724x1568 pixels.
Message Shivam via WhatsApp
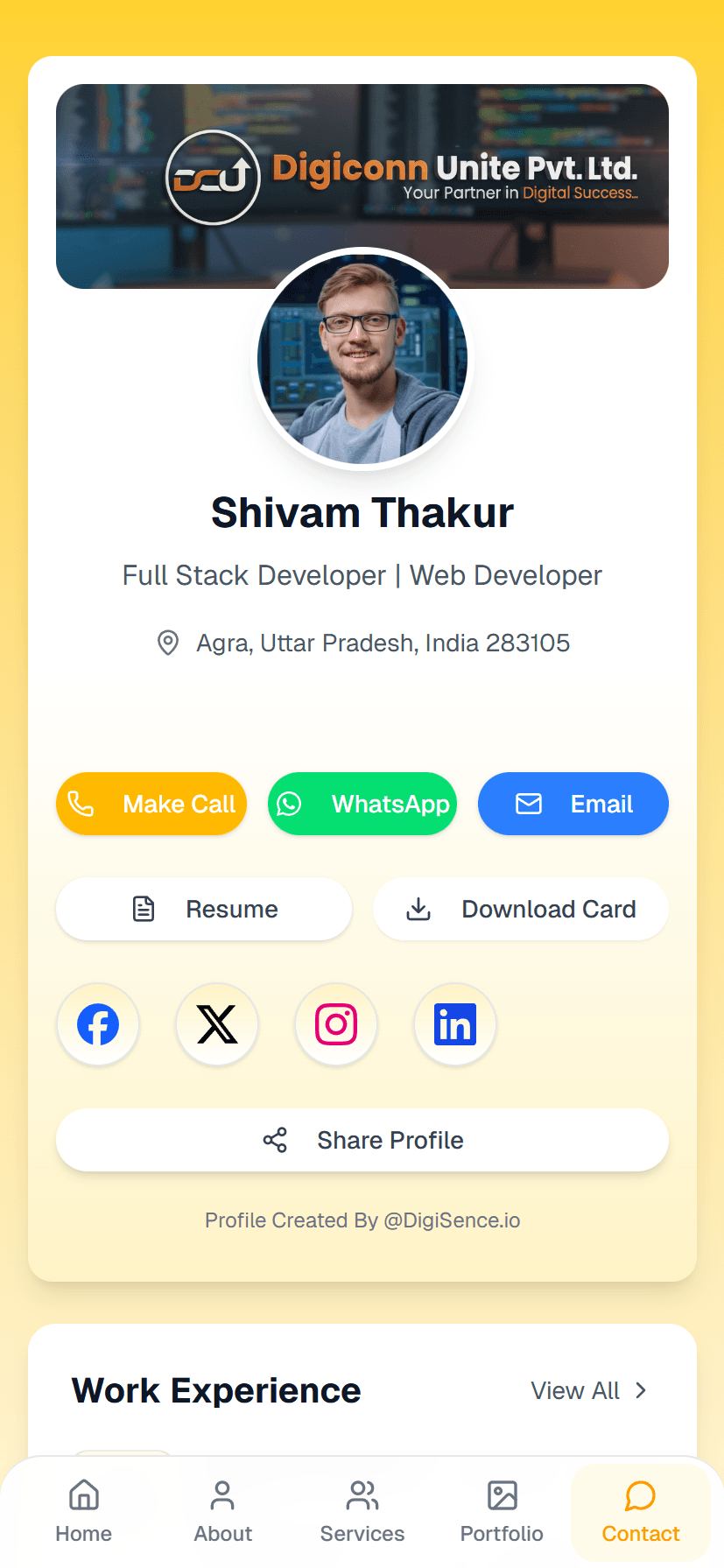pyautogui.click(x=362, y=804)
